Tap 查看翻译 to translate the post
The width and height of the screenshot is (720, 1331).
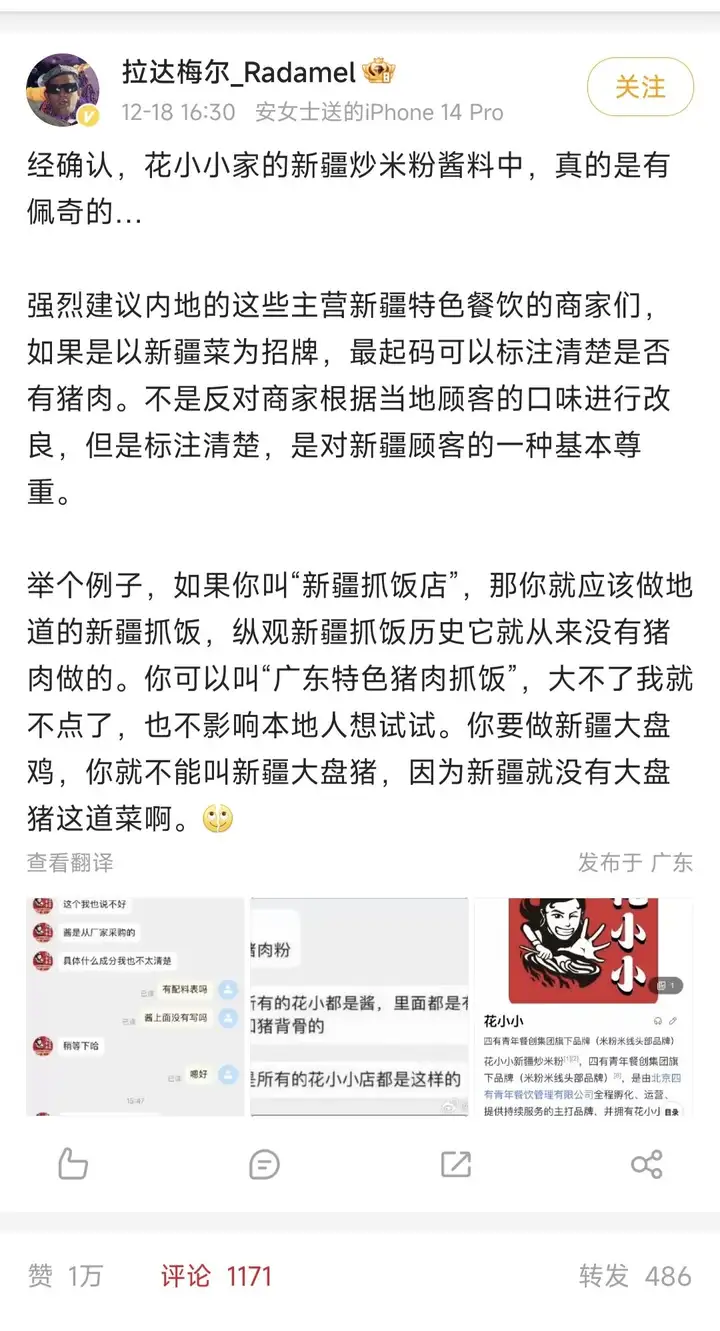point(70,862)
